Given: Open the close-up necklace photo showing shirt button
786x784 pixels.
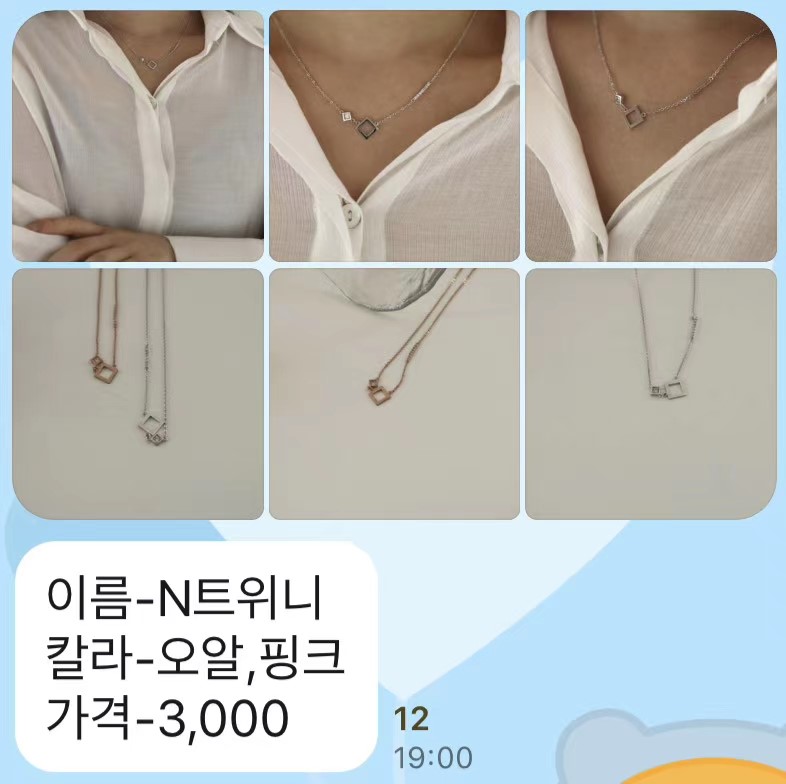Looking at the screenshot, I should tap(394, 136).
